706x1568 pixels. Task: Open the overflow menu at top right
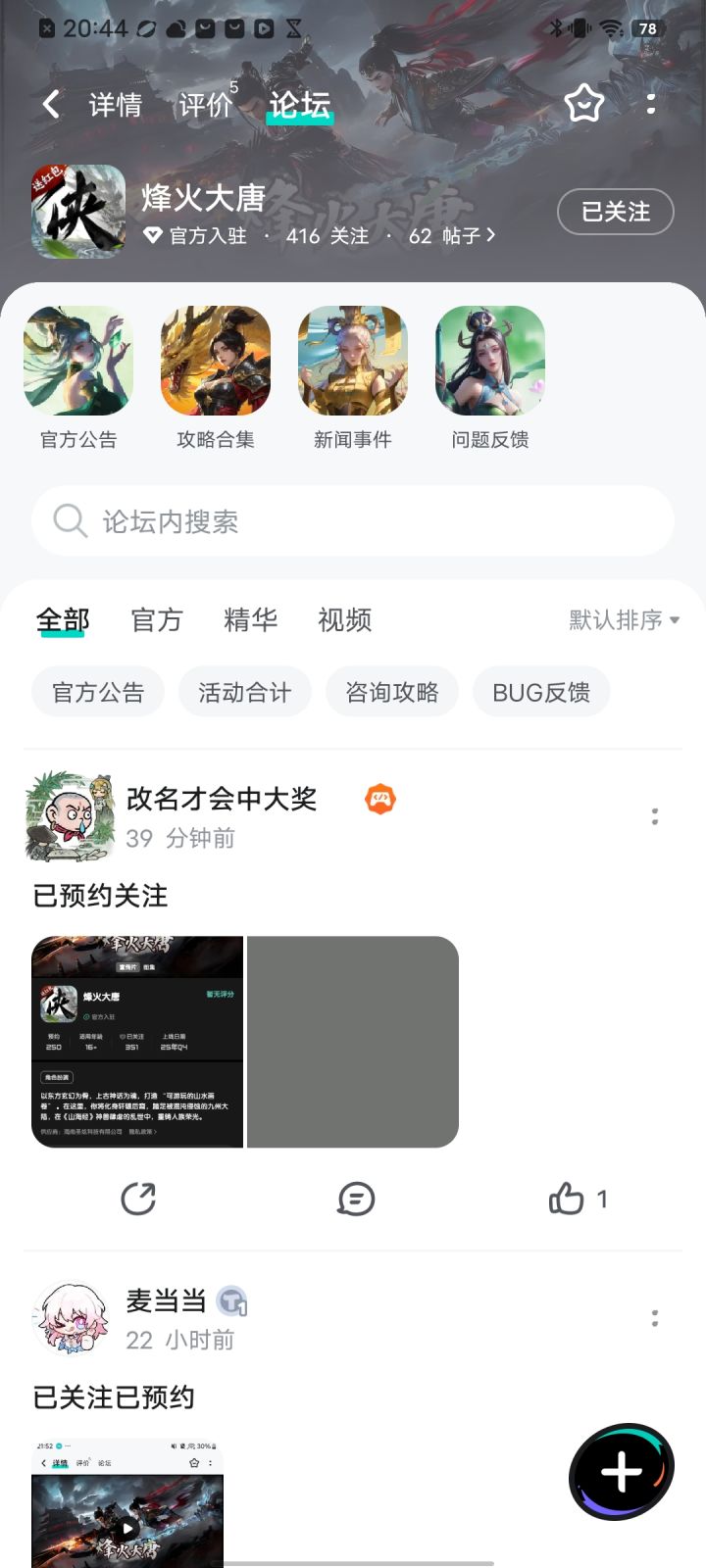(x=651, y=104)
